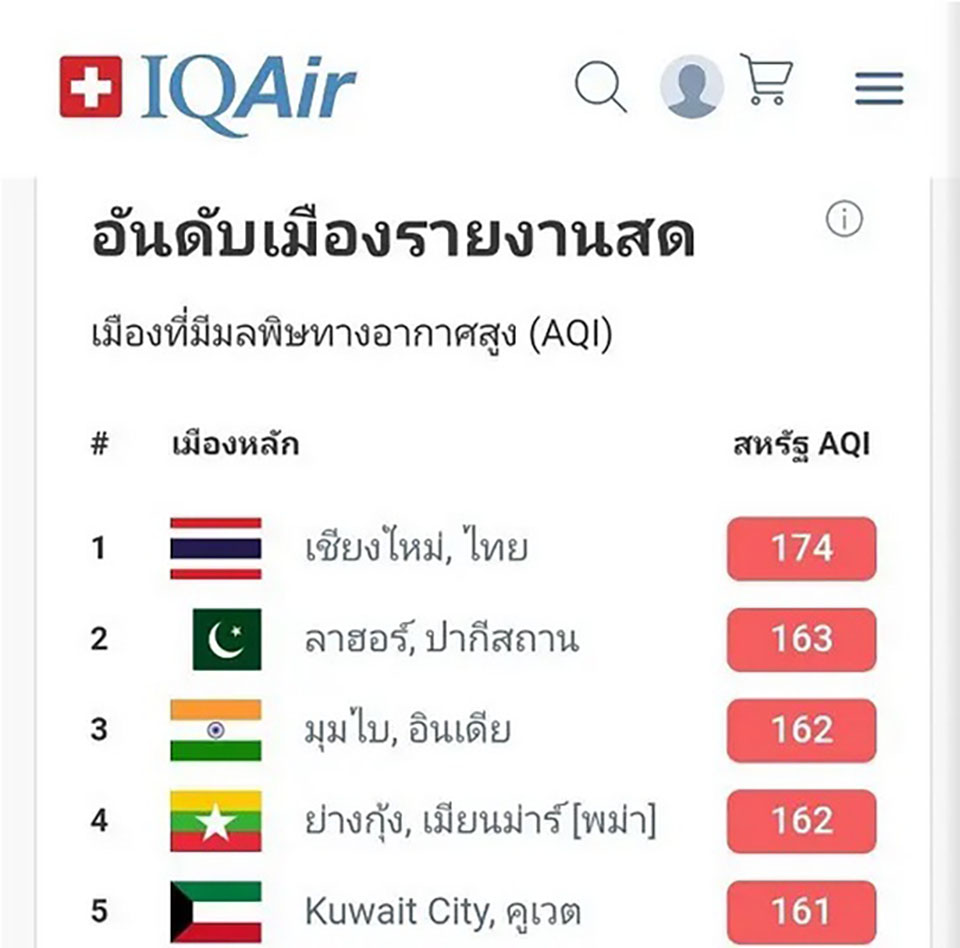The width and height of the screenshot is (960, 948).
Task: View ย่างกุ้ง, เมียนม่าร์ air quality
Action: point(481,821)
